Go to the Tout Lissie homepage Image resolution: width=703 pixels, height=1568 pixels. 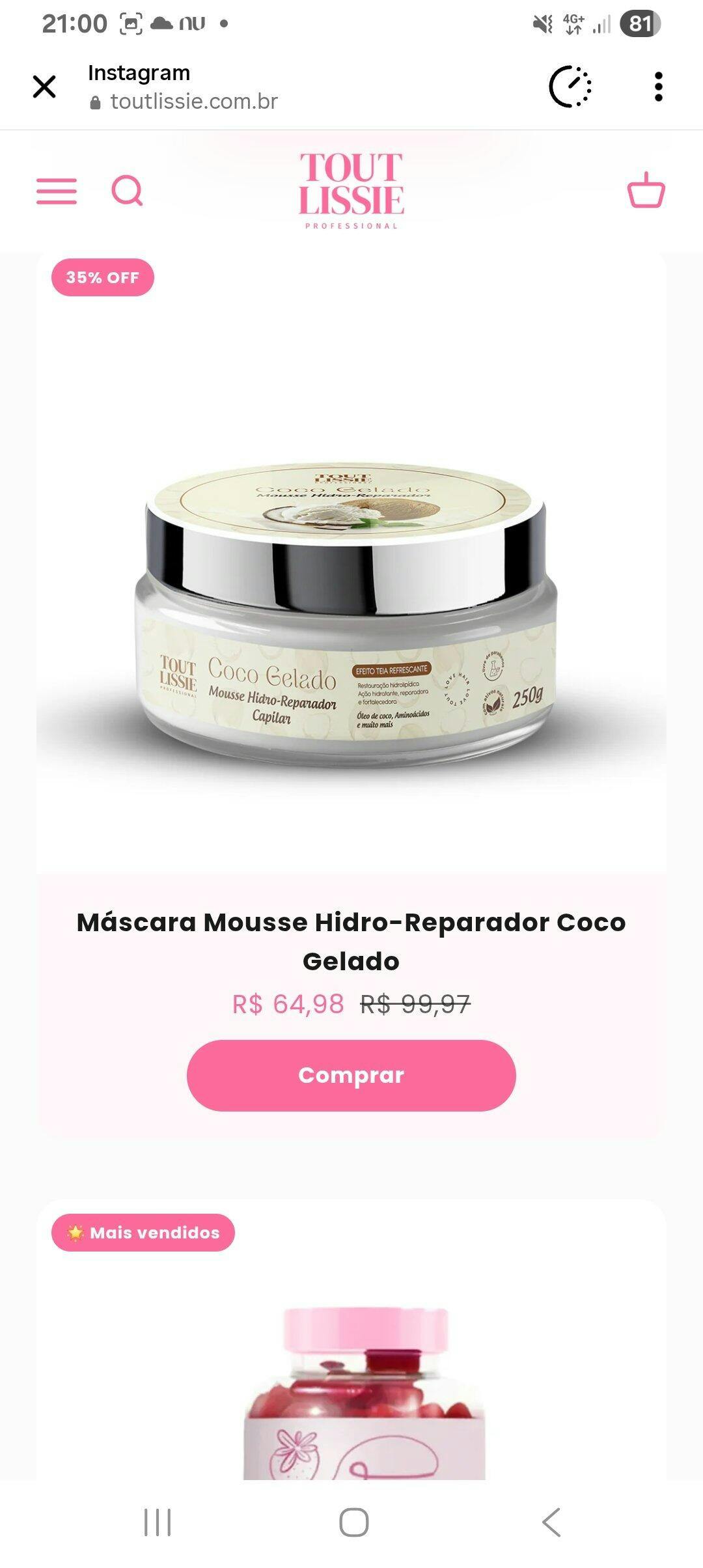coord(351,190)
